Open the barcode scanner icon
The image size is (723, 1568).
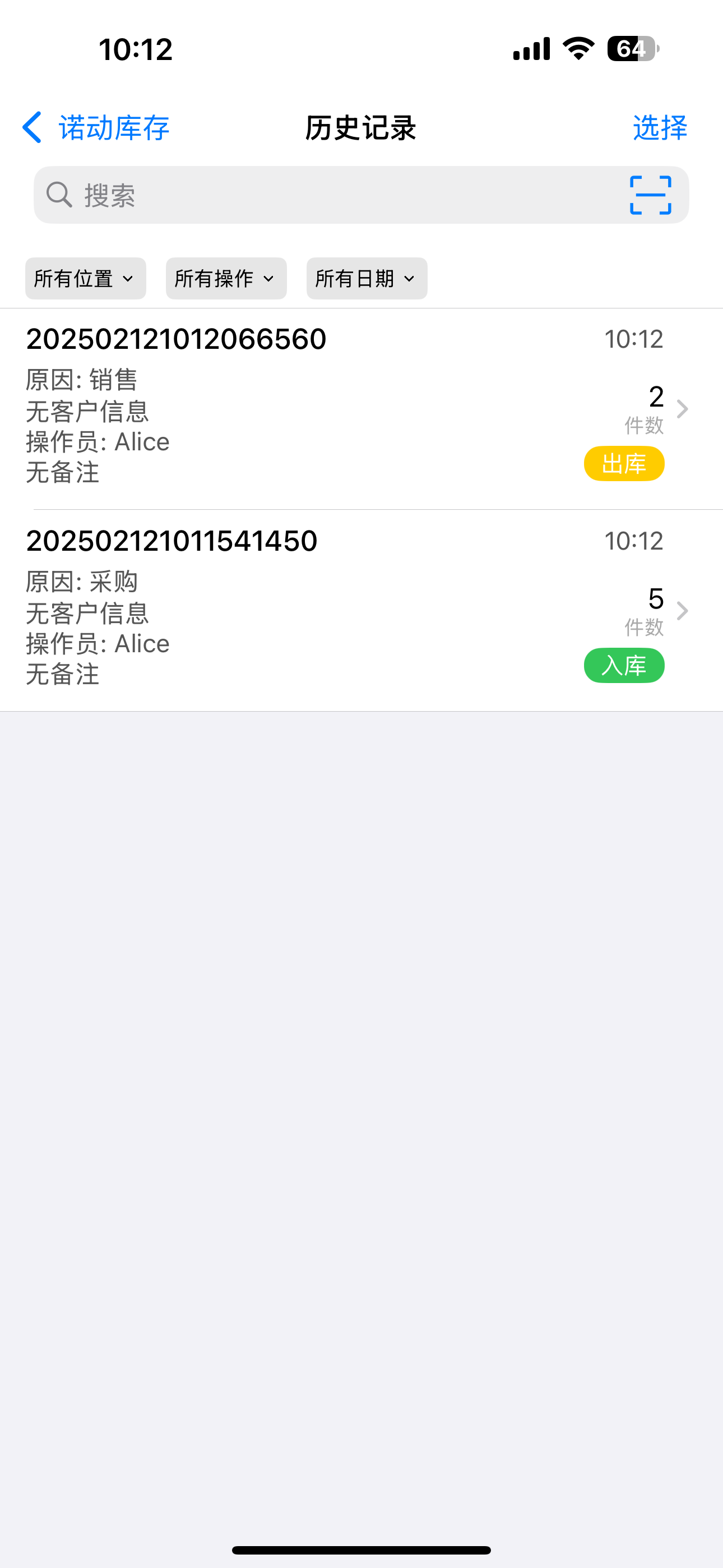click(650, 195)
